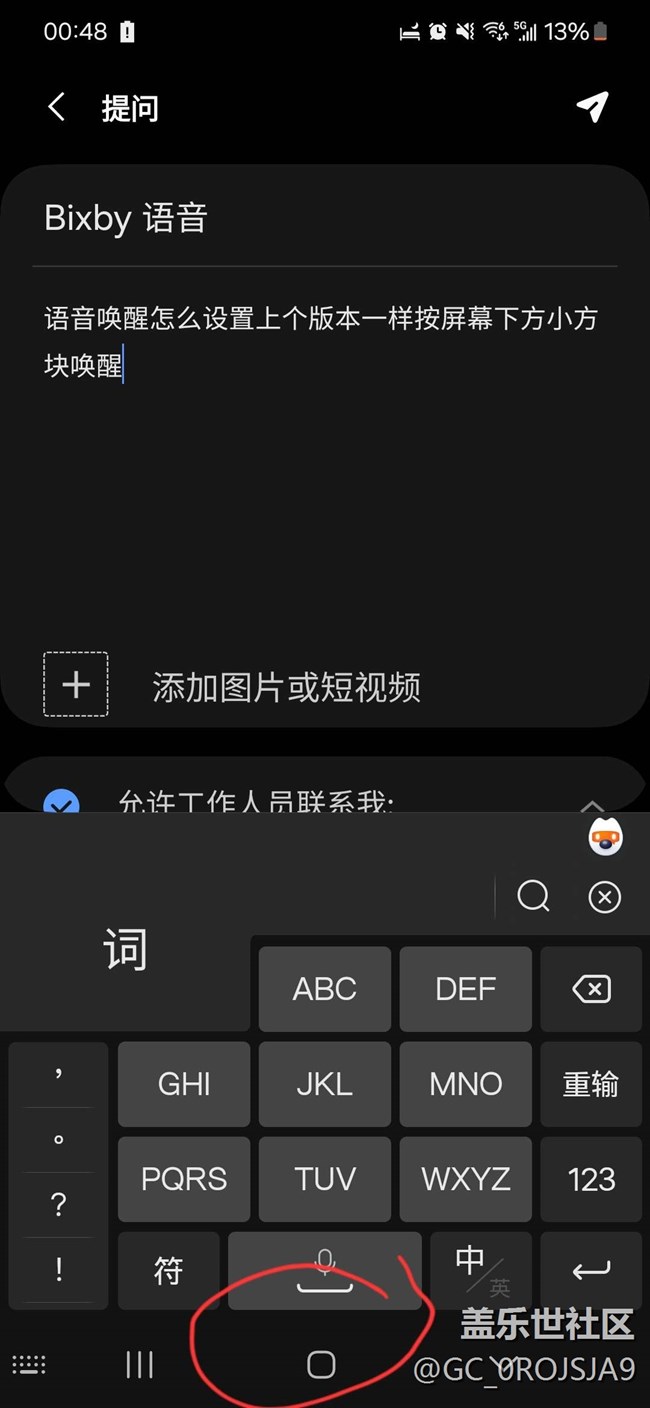The height and width of the screenshot is (1408, 650).
Task: Open the keyboard search magnifier icon
Action: point(533,897)
